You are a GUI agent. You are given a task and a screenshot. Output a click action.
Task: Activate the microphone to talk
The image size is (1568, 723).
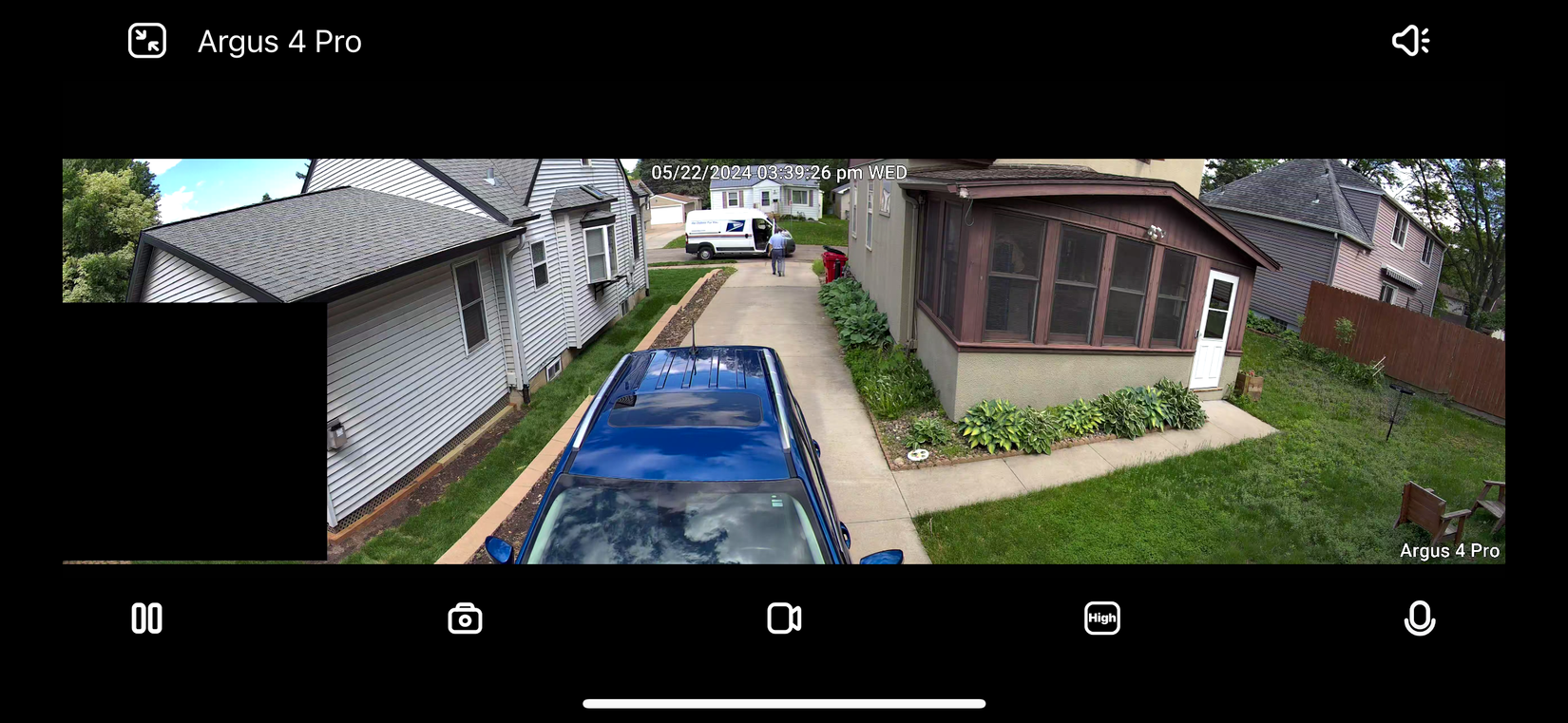click(1419, 618)
